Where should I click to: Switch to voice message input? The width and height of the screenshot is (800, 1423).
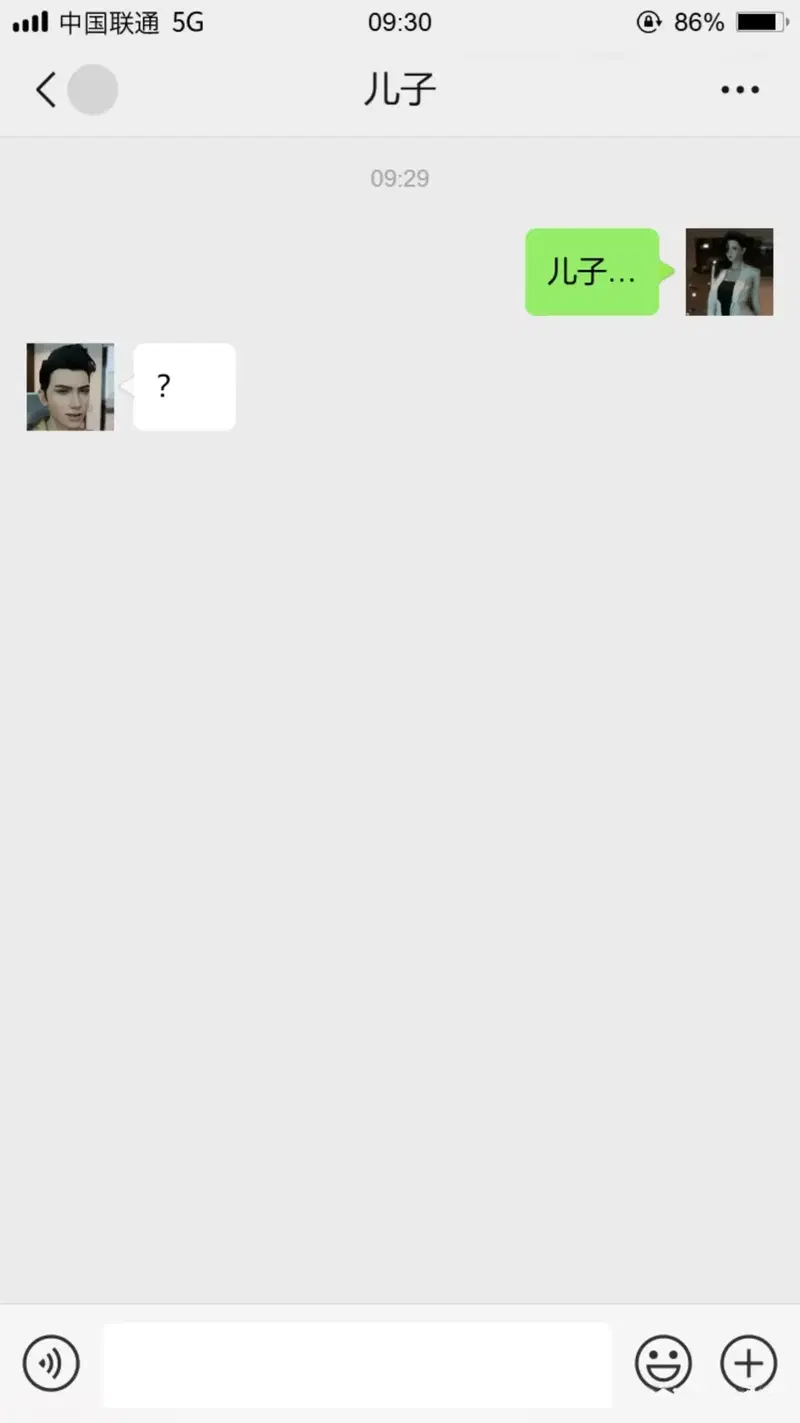51,1362
